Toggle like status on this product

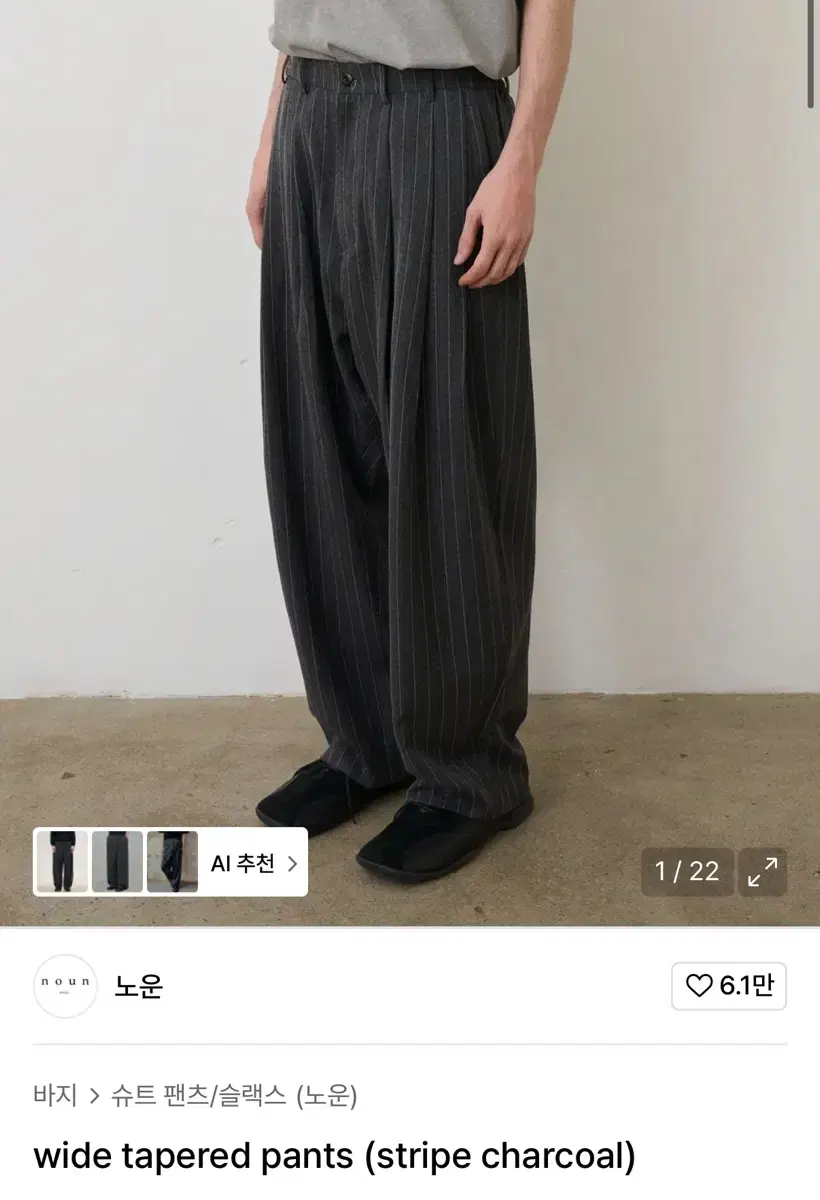(729, 986)
